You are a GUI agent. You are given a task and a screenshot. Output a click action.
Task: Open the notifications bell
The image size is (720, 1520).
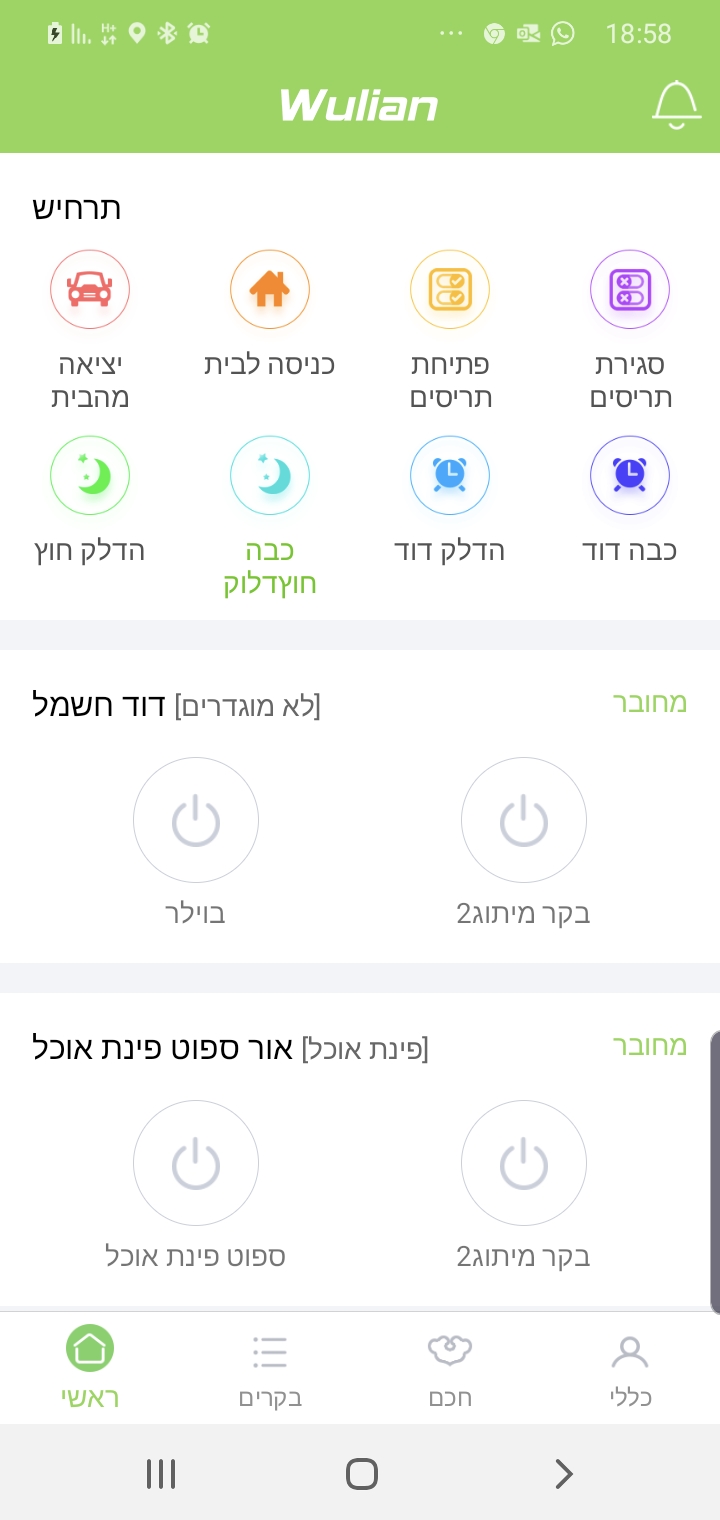pyautogui.click(x=676, y=105)
